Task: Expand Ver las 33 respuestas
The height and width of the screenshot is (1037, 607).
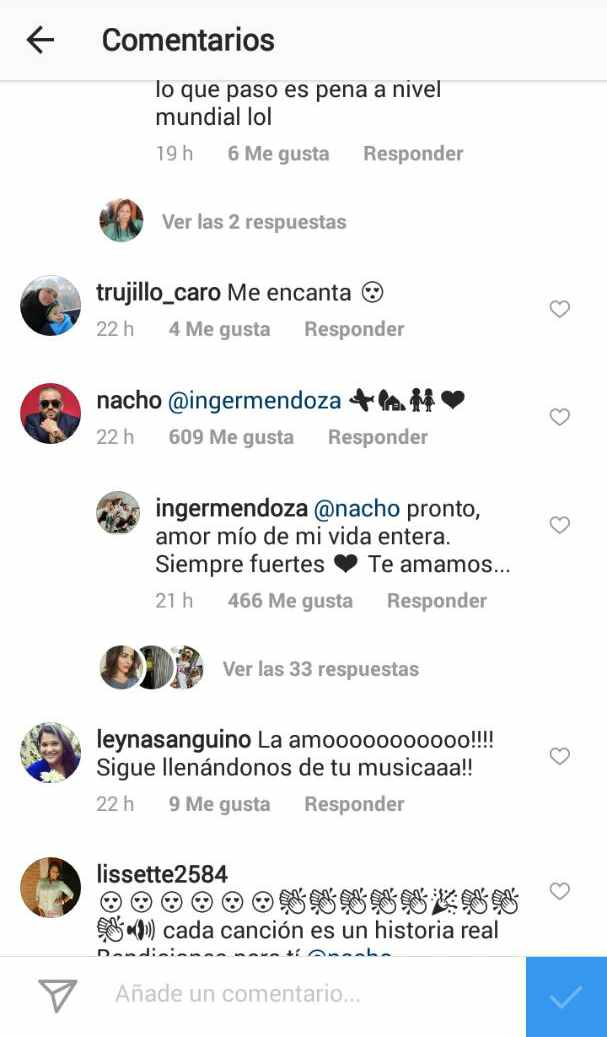Action: (x=320, y=669)
